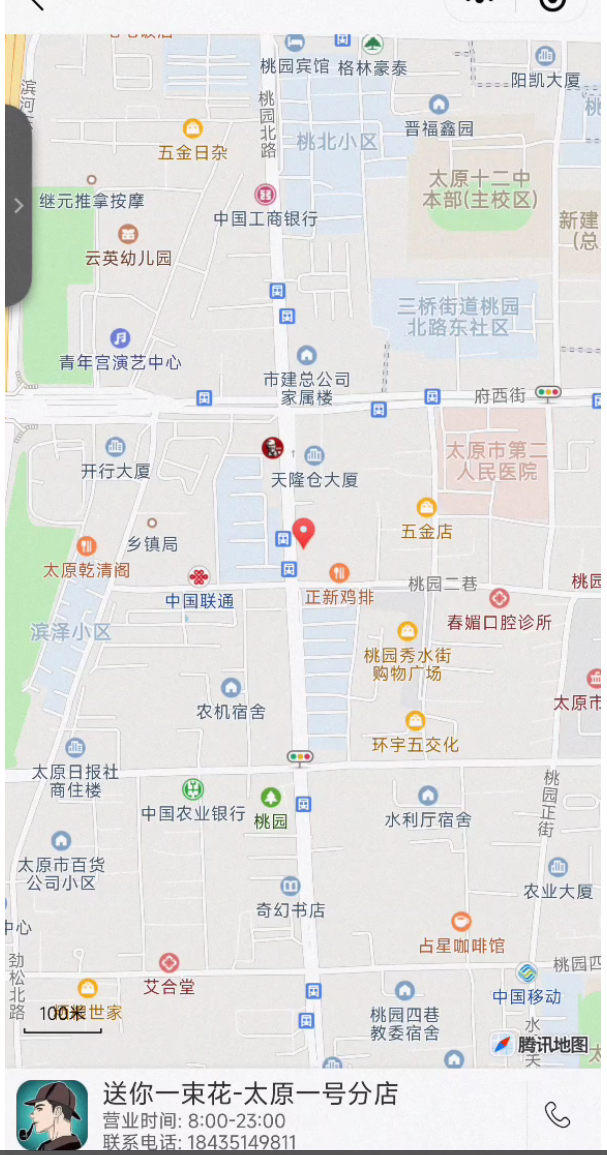Close the mini program with the circle button
Image resolution: width=607 pixels, height=1155 pixels.
point(551,4)
